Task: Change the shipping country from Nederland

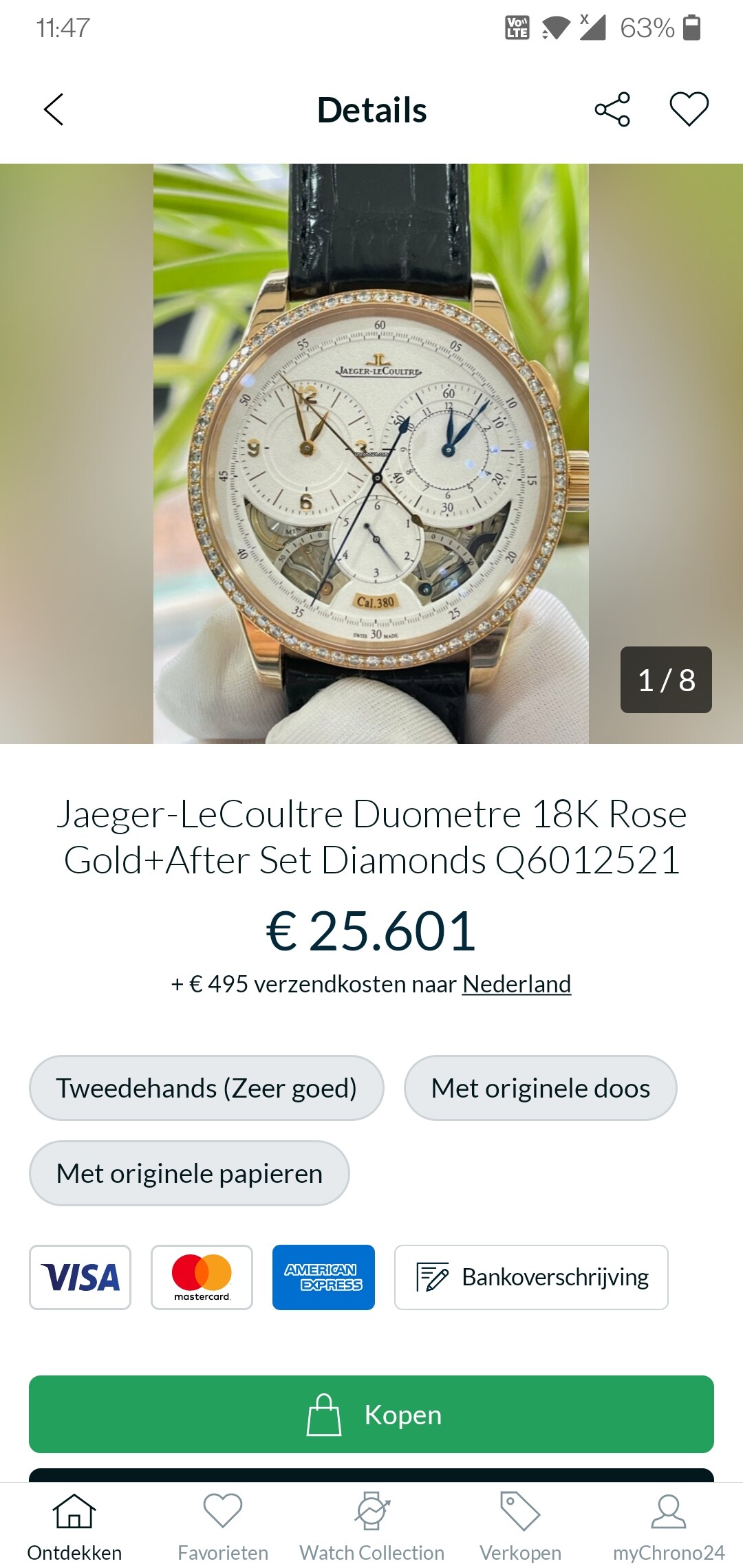Action: coord(517,984)
